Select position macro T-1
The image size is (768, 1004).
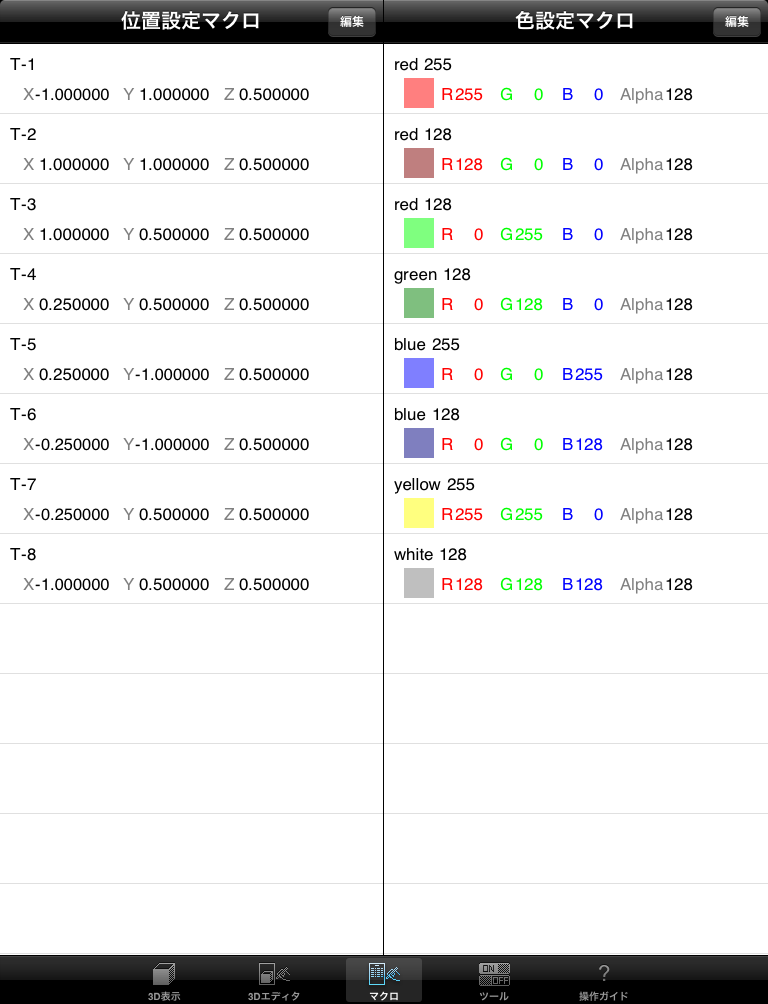click(x=191, y=79)
